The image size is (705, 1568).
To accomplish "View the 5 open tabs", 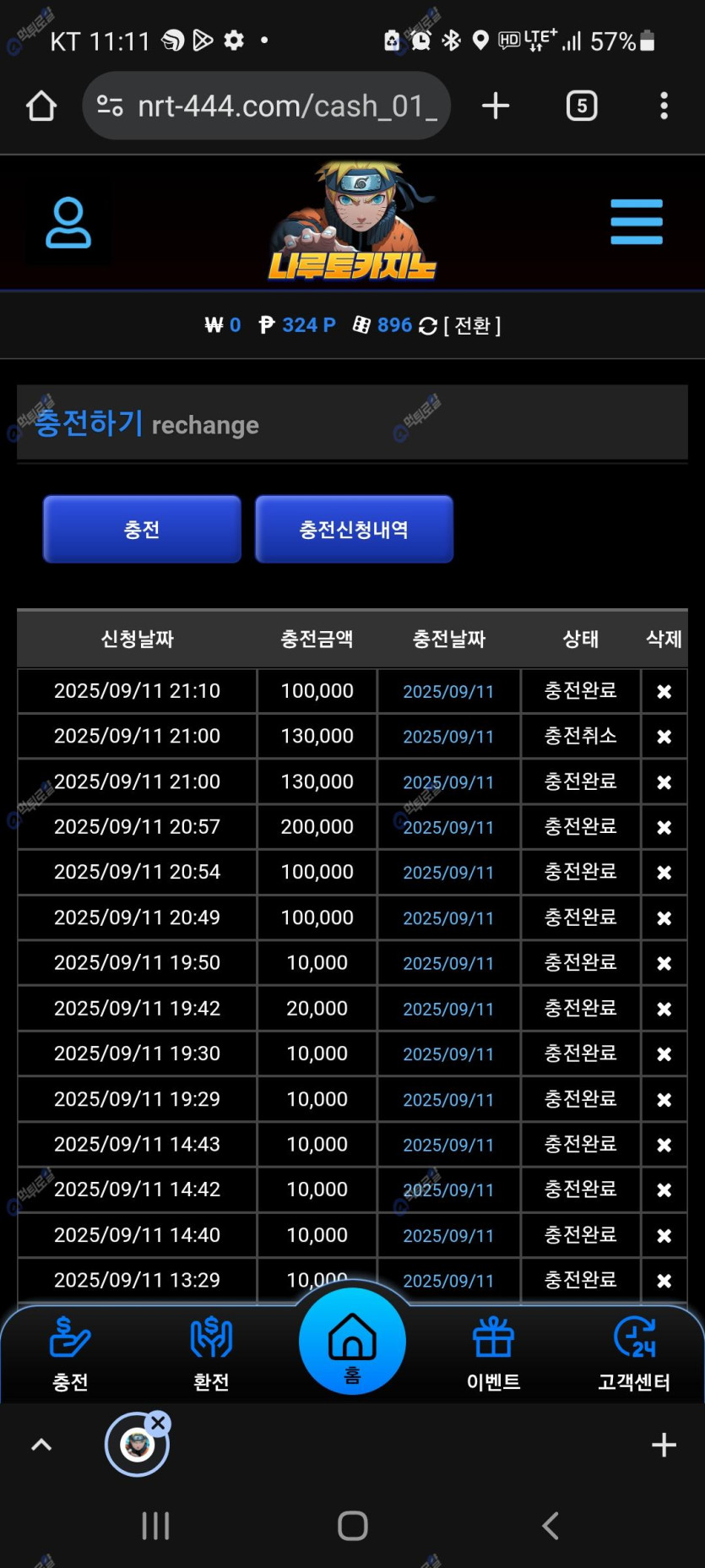I will tap(581, 106).
